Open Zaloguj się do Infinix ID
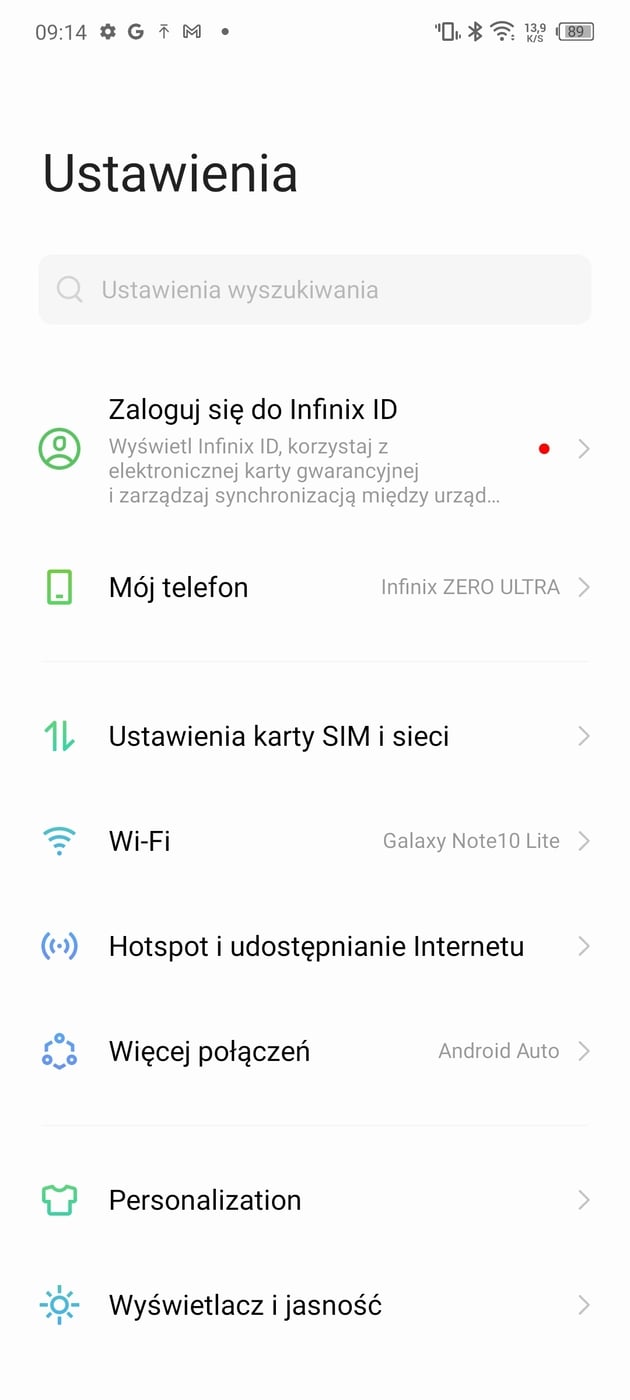Image resolution: width=630 pixels, height=1400 pixels. click(315, 449)
